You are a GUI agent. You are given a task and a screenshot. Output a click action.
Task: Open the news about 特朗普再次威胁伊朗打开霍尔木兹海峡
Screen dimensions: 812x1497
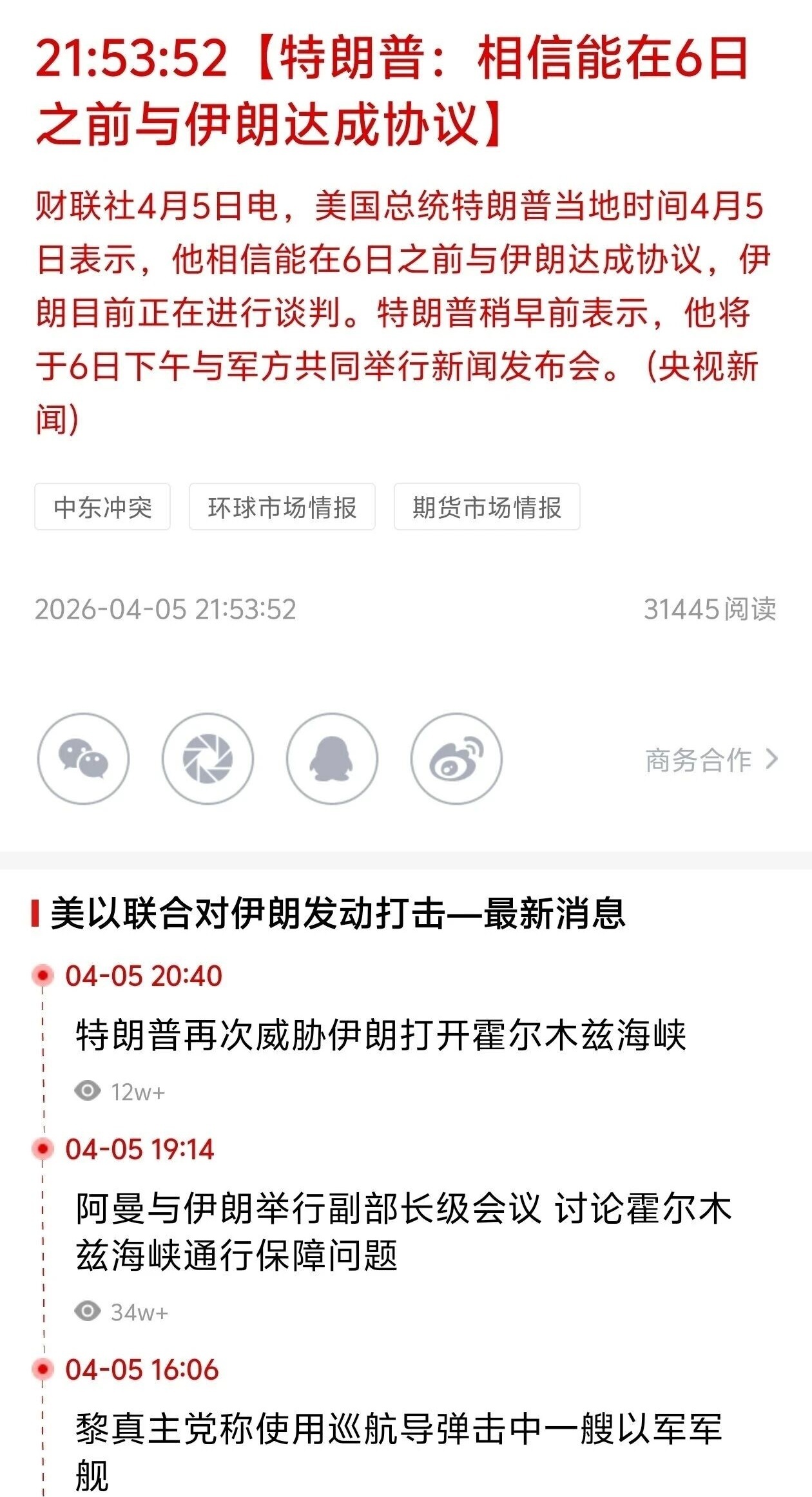pyautogui.click(x=381, y=1036)
